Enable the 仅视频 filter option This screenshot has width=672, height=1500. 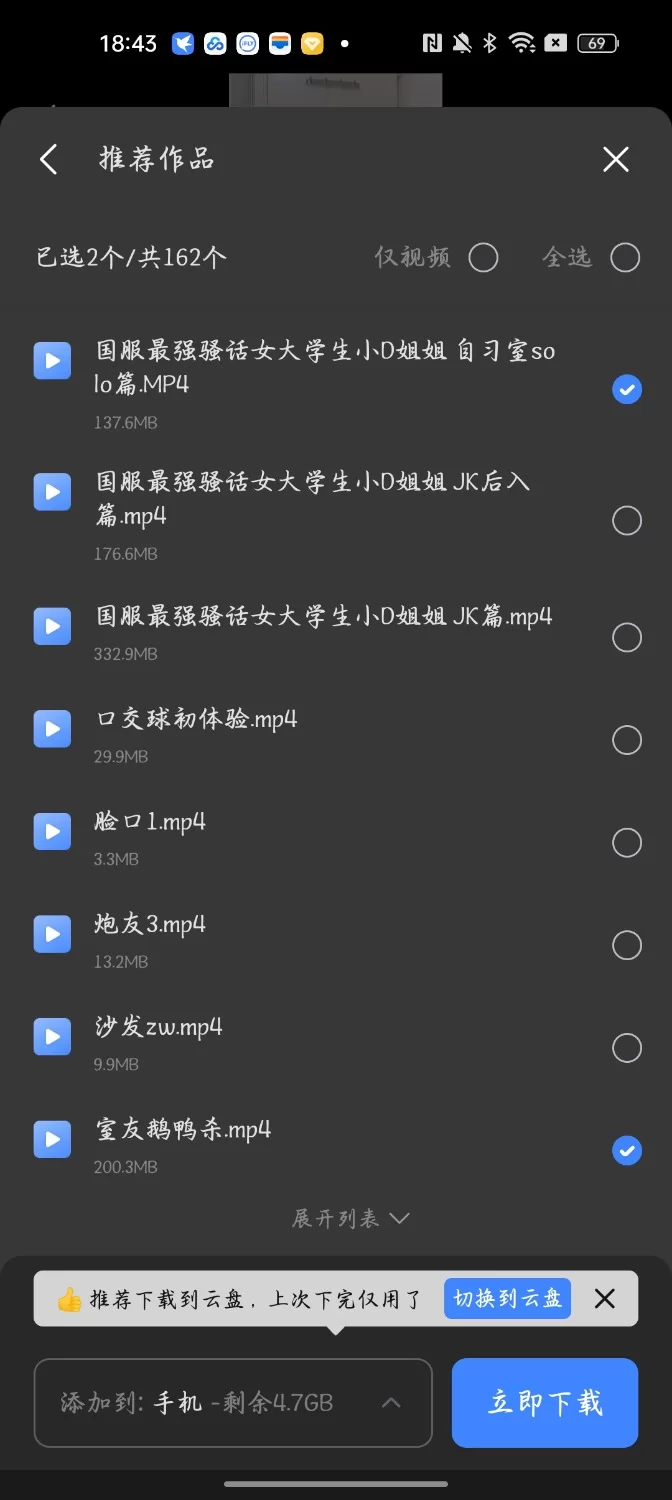click(483, 257)
